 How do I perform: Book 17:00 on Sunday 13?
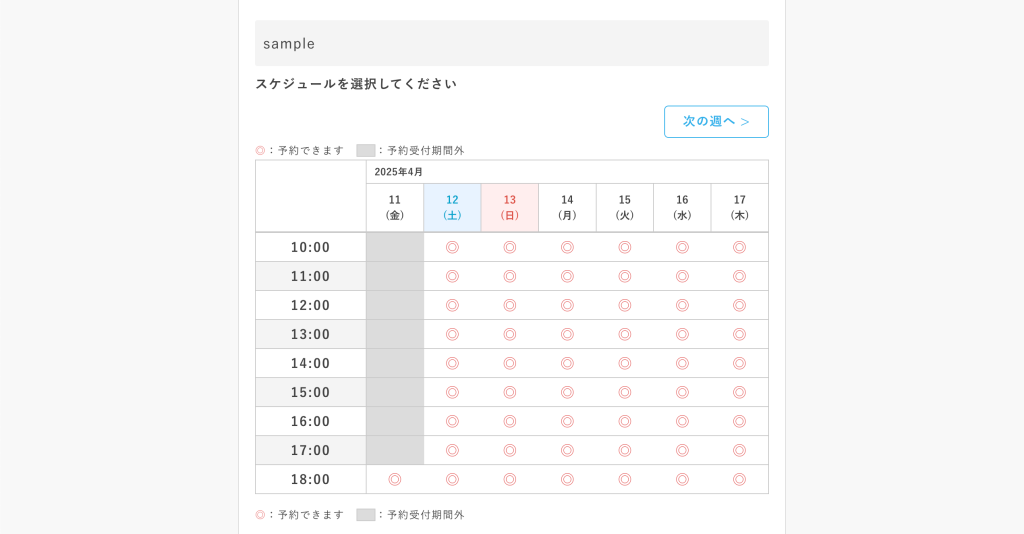tap(510, 450)
